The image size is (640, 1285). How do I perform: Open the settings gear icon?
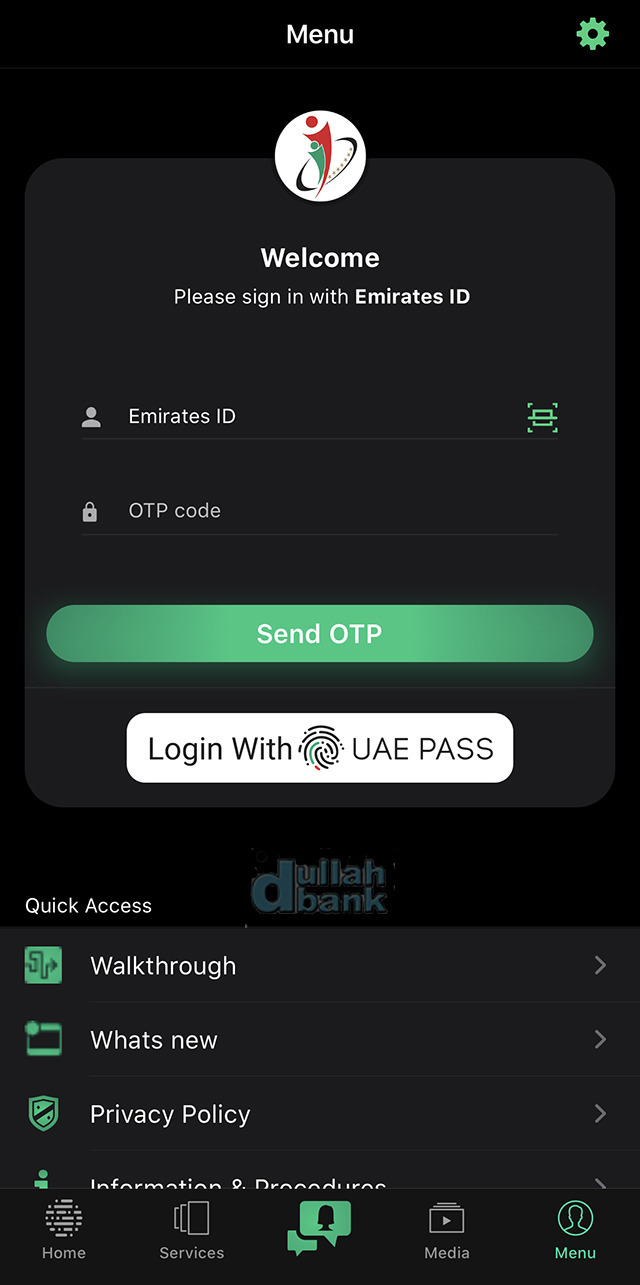(x=593, y=34)
